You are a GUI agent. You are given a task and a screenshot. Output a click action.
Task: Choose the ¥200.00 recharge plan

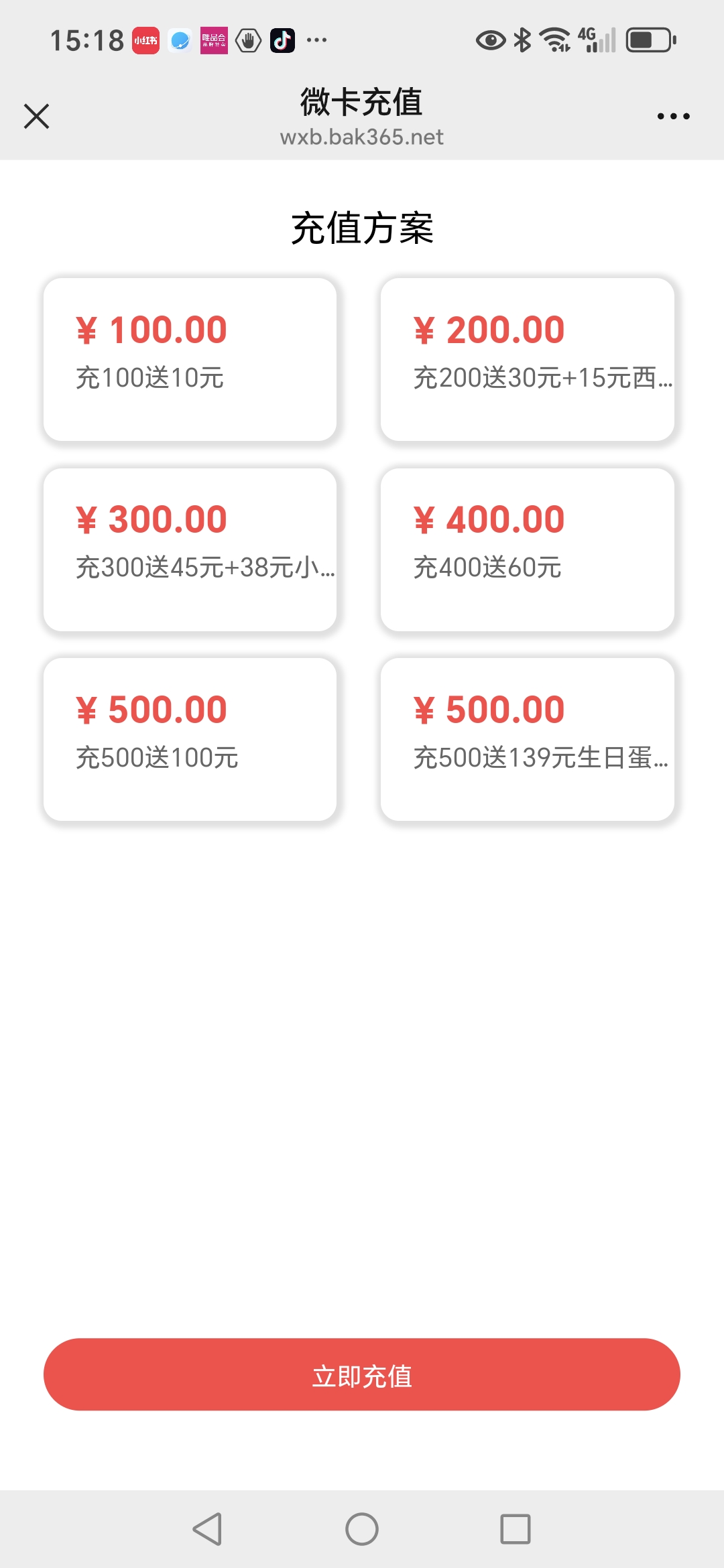coord(528,360)
